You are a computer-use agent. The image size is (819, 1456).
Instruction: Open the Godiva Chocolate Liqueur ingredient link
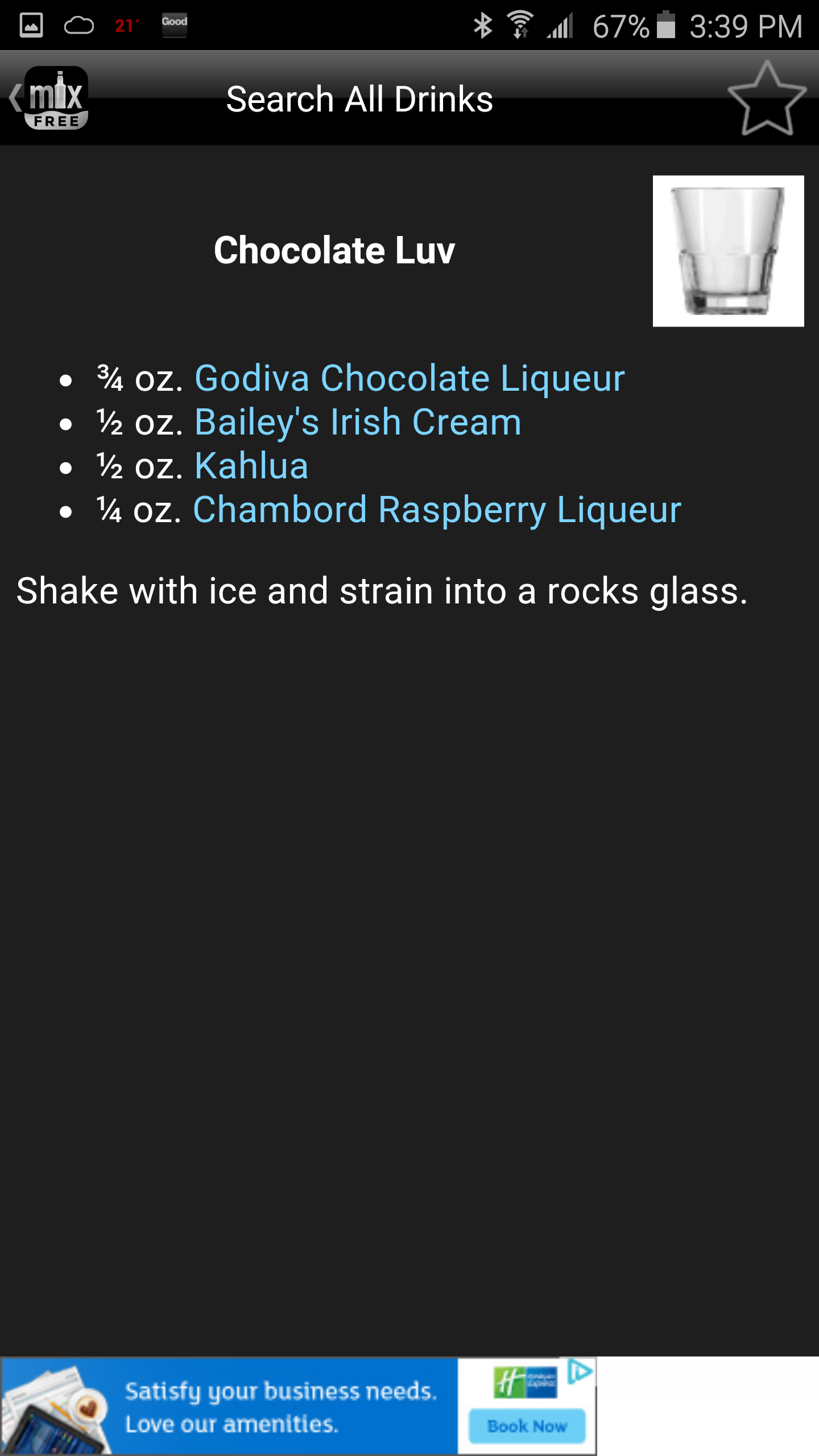click(409, 378)
